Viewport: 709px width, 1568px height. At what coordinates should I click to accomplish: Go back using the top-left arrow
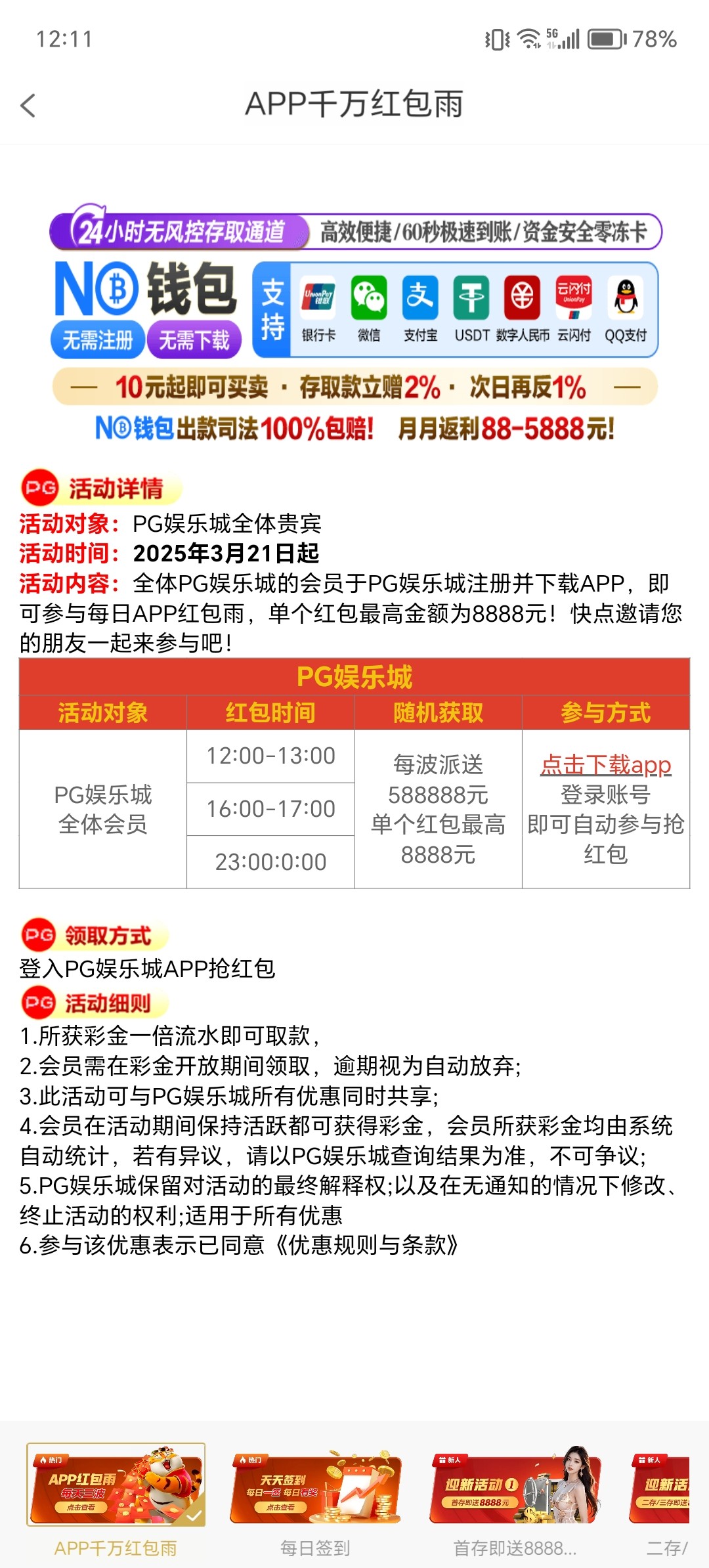coord(28,105)
